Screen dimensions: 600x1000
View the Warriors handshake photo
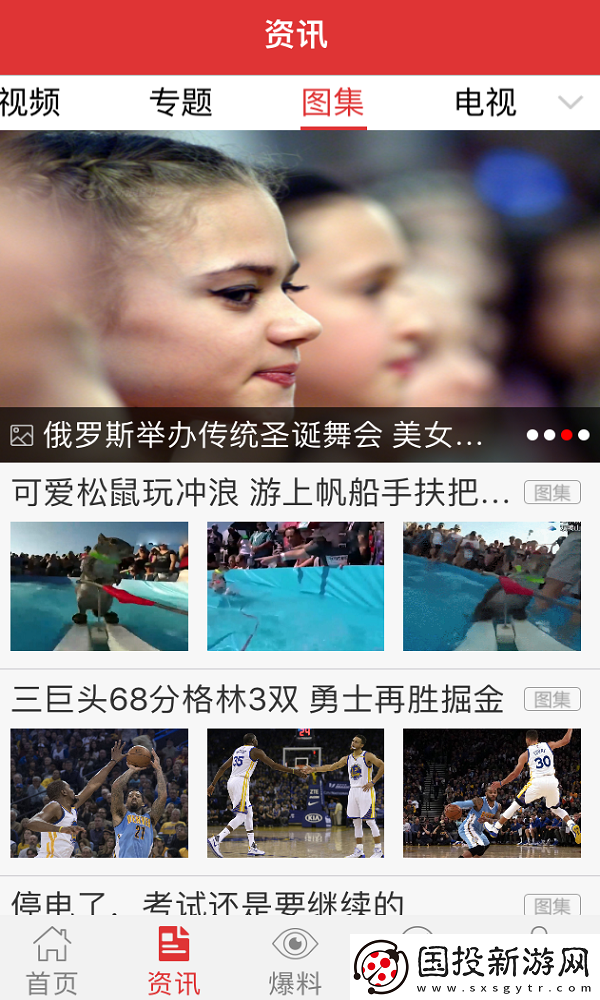pos(295,793)
